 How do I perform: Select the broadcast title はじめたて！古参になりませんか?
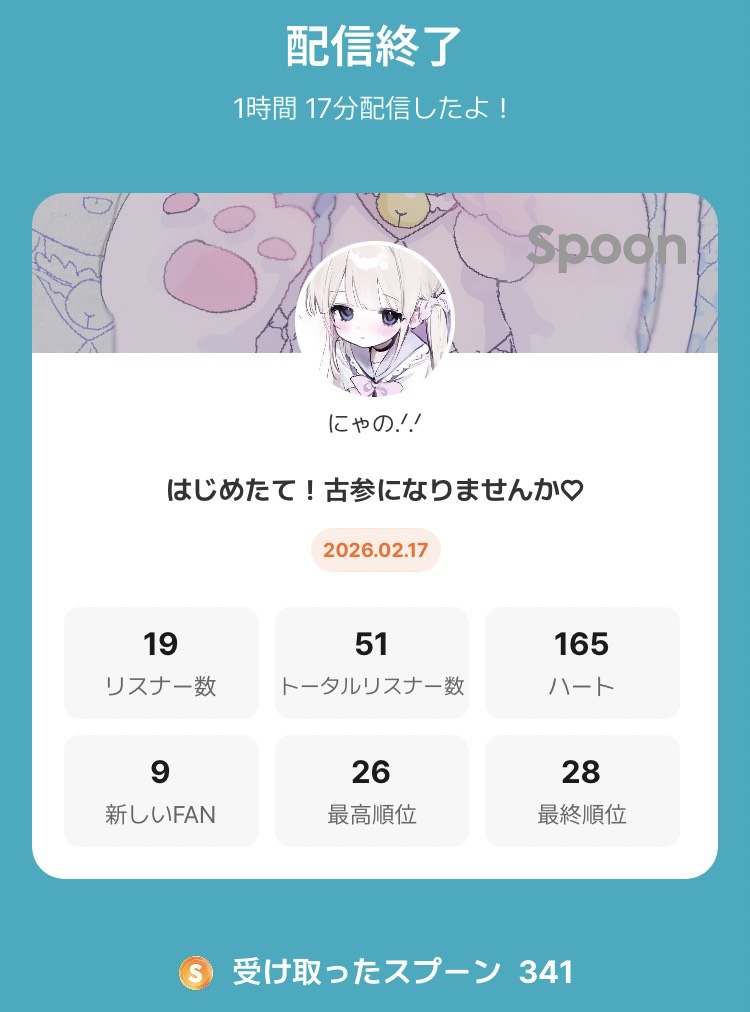click(x=375, y=489)
